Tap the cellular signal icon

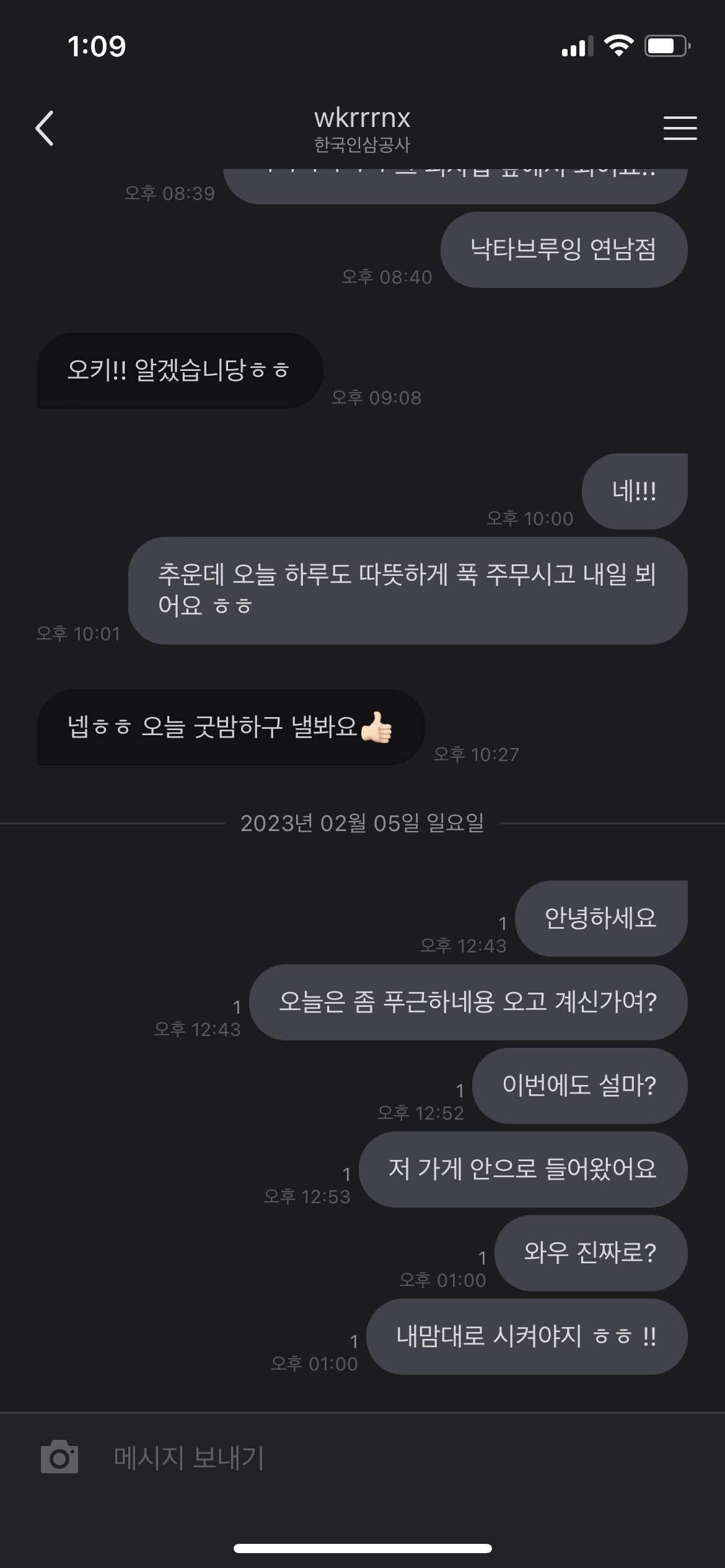coord(573,45)
